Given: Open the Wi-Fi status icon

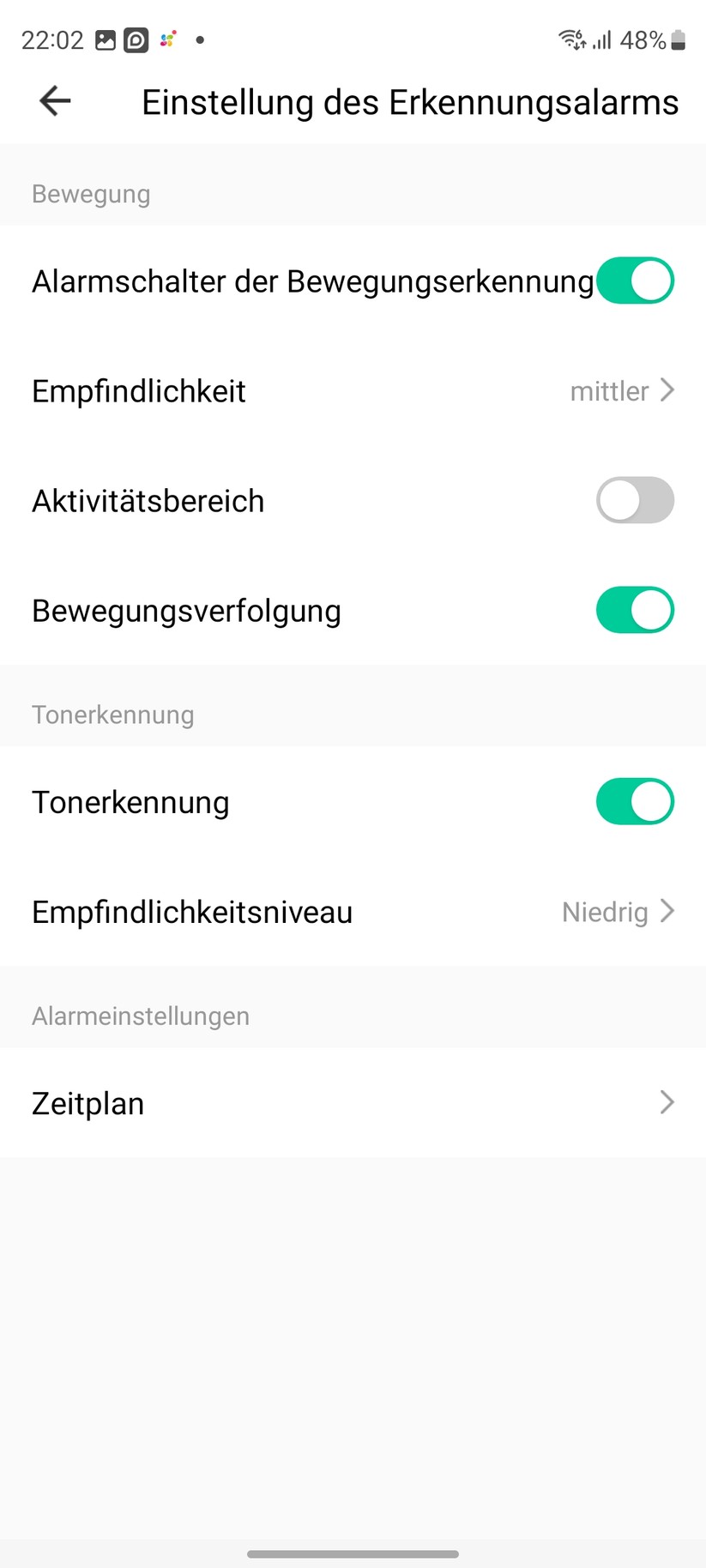Looking at the screenshot, I should [x=570, y=39].
